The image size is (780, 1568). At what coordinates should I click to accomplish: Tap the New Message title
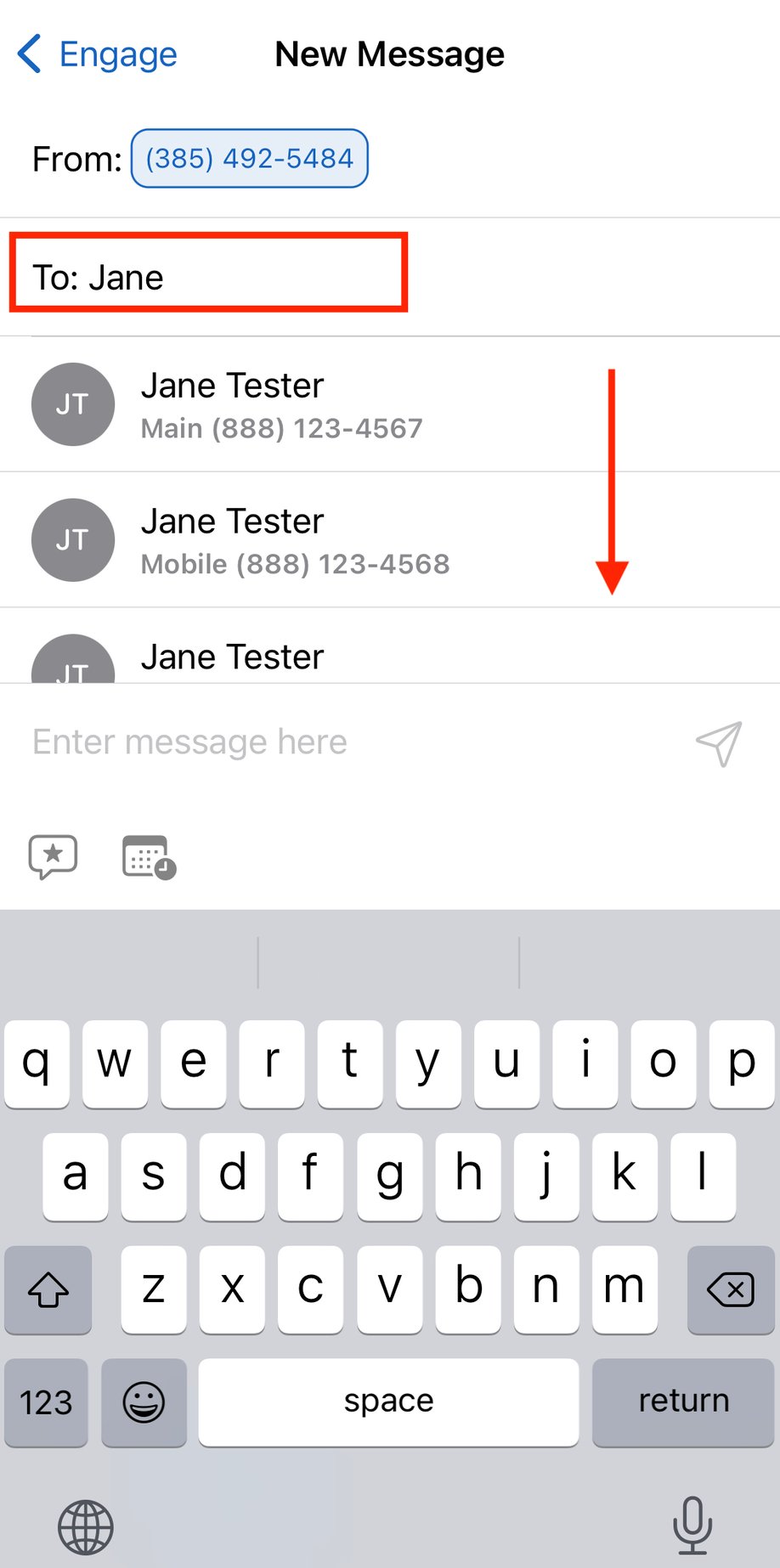pyautogui.click(x=389, y=54)
